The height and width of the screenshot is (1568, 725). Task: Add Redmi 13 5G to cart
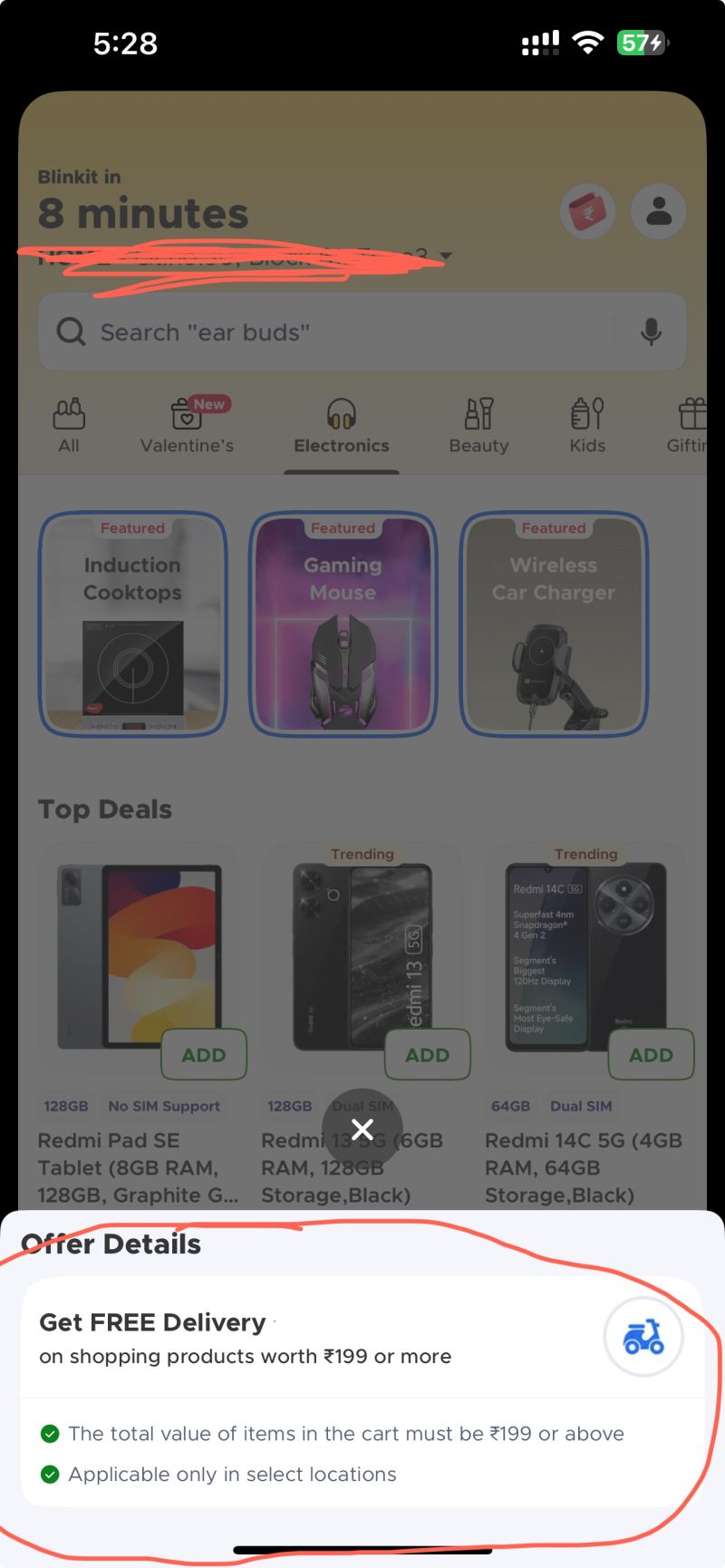coord(428,1055)
